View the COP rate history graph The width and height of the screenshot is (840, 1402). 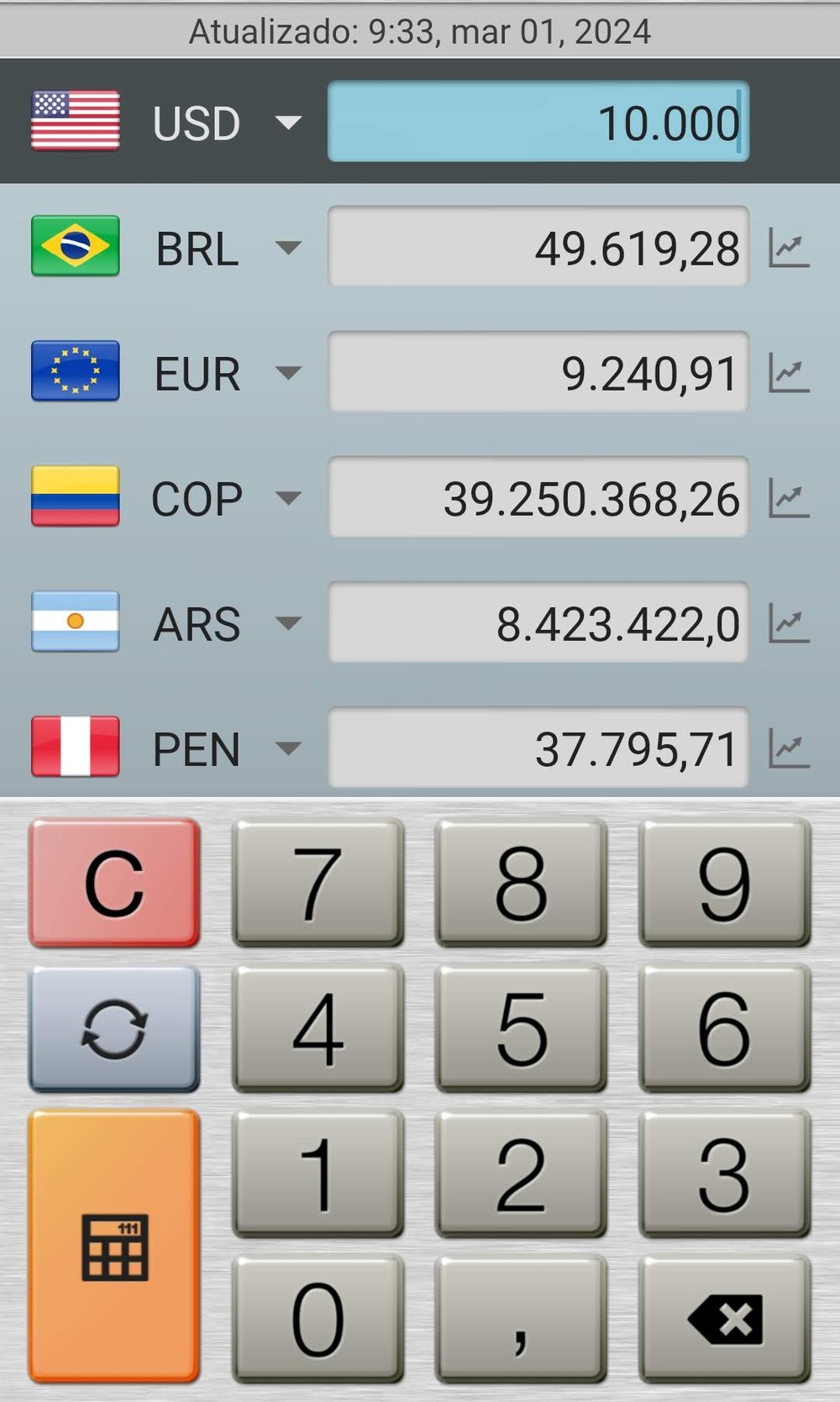pos(788,496)
